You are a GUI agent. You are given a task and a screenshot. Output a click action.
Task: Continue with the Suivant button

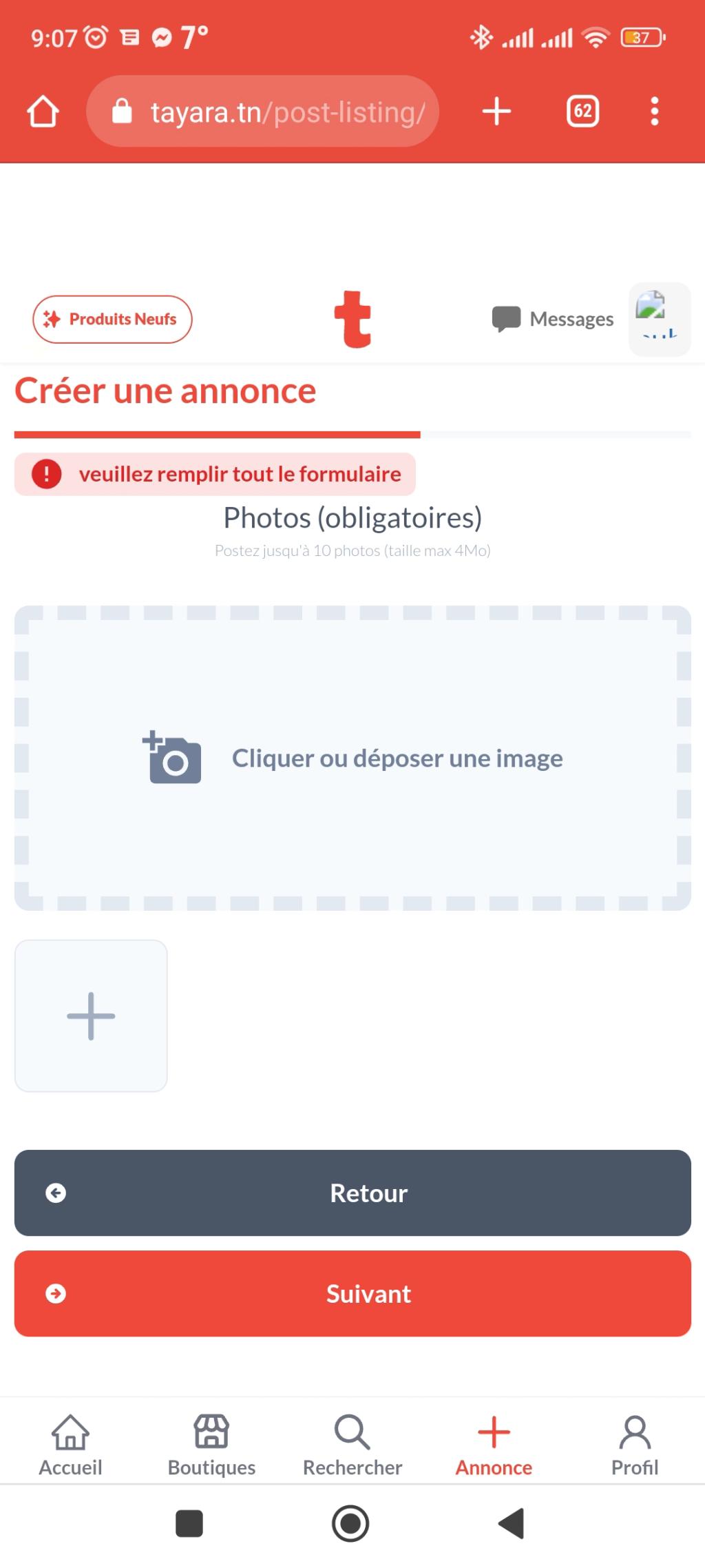tap(352, 1293)
